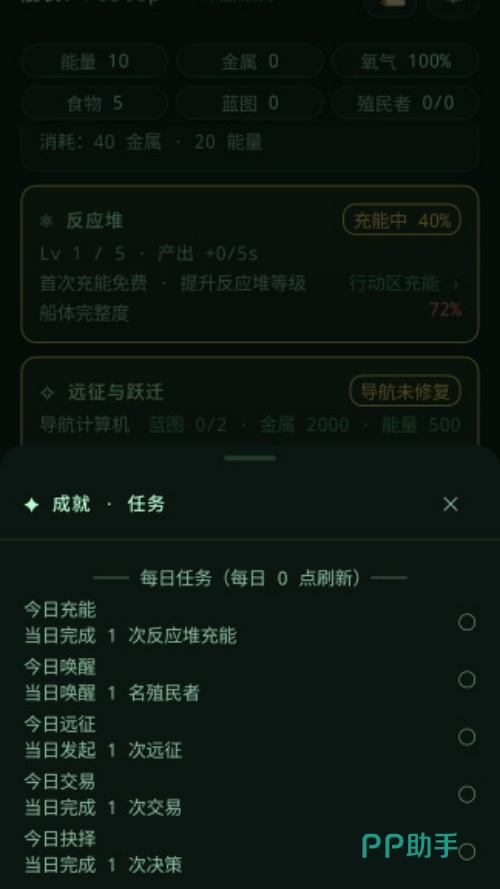Select the 今日交易 task circle

coord(467,794)
